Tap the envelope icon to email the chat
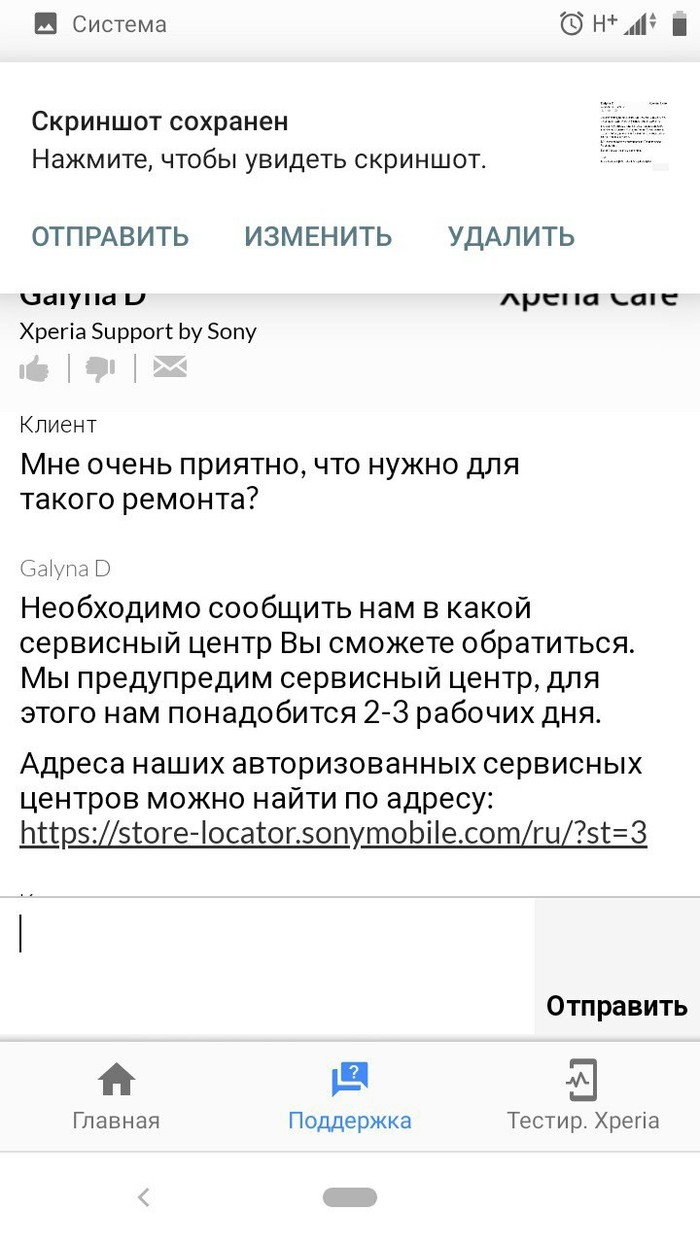The height and width of the screenshot is (1244, 700). point(170,368)
